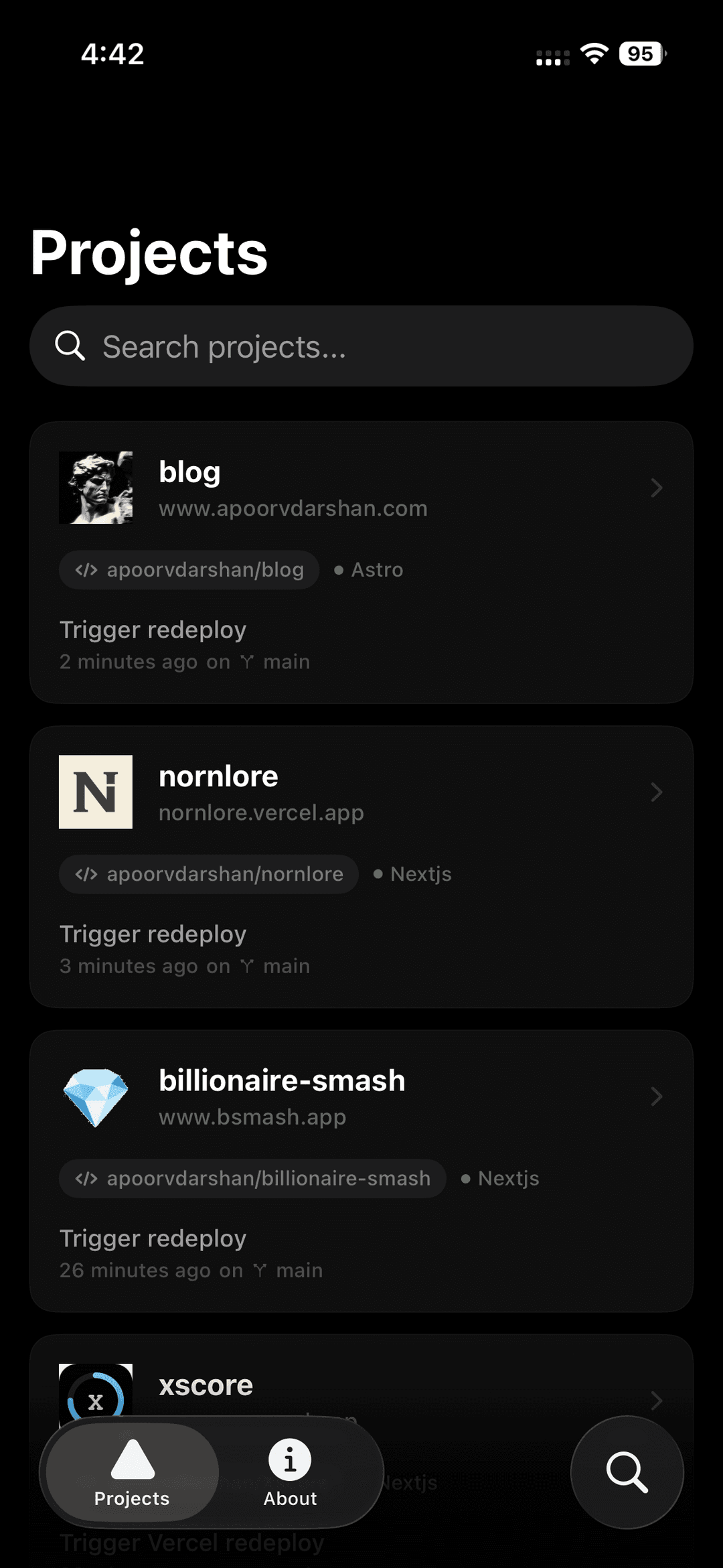
Task: Tap the floating search button
Action: [x=627, y=1472]
